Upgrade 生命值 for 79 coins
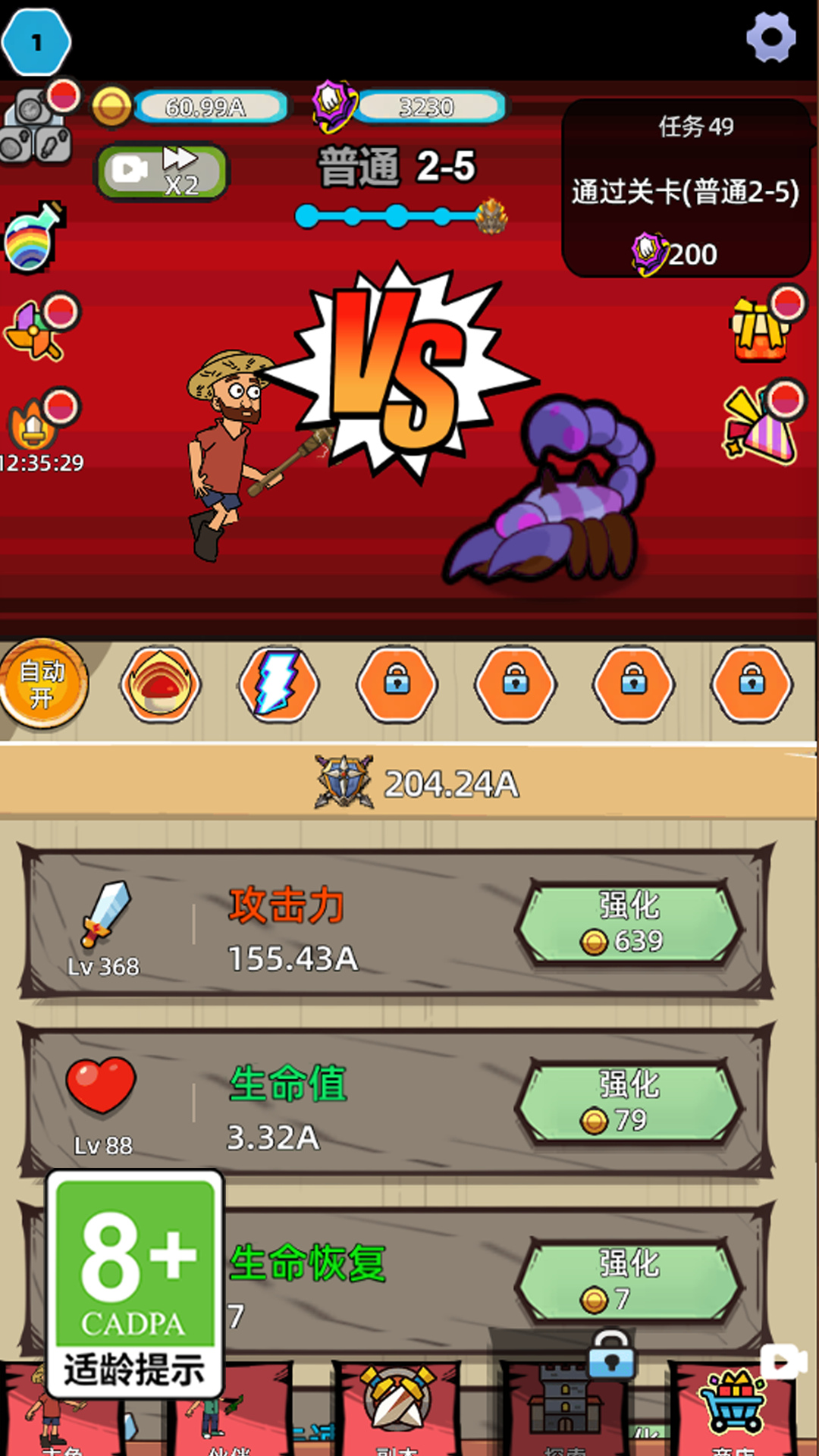819x1456 pixels. pos(629,1101)
